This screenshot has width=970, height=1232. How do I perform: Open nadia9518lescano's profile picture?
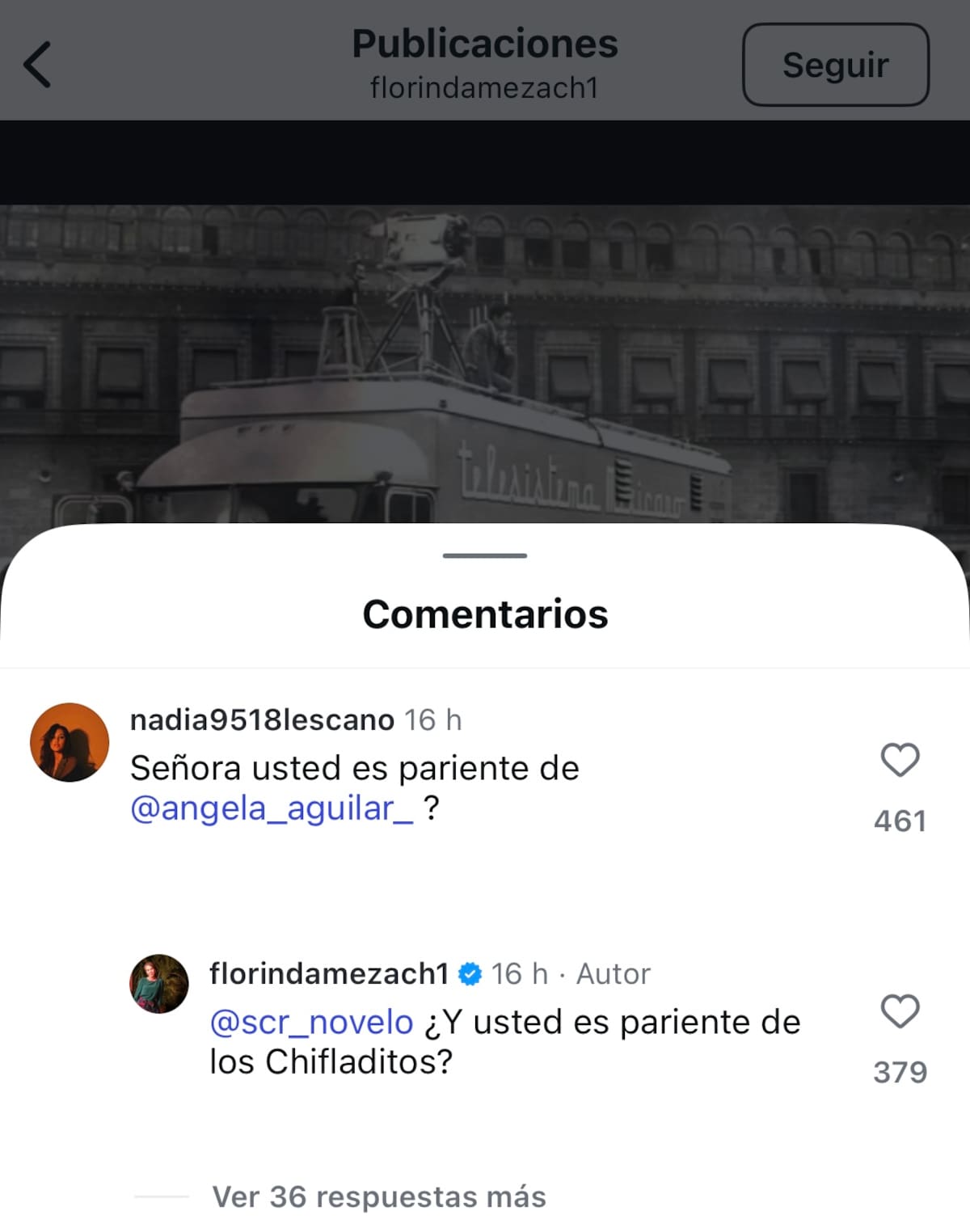[70, 742]
